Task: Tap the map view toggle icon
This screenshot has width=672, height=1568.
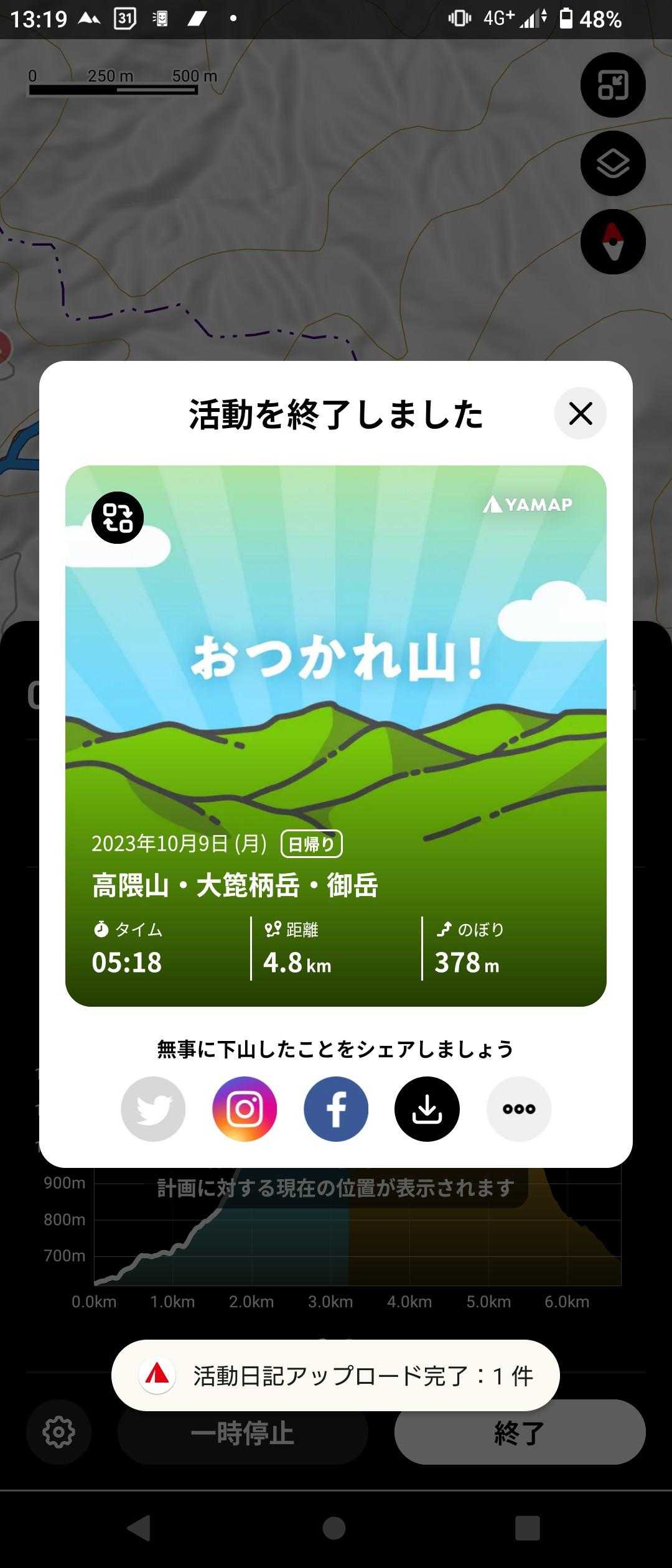Action: pyautogui.click(x=613, y=85)
